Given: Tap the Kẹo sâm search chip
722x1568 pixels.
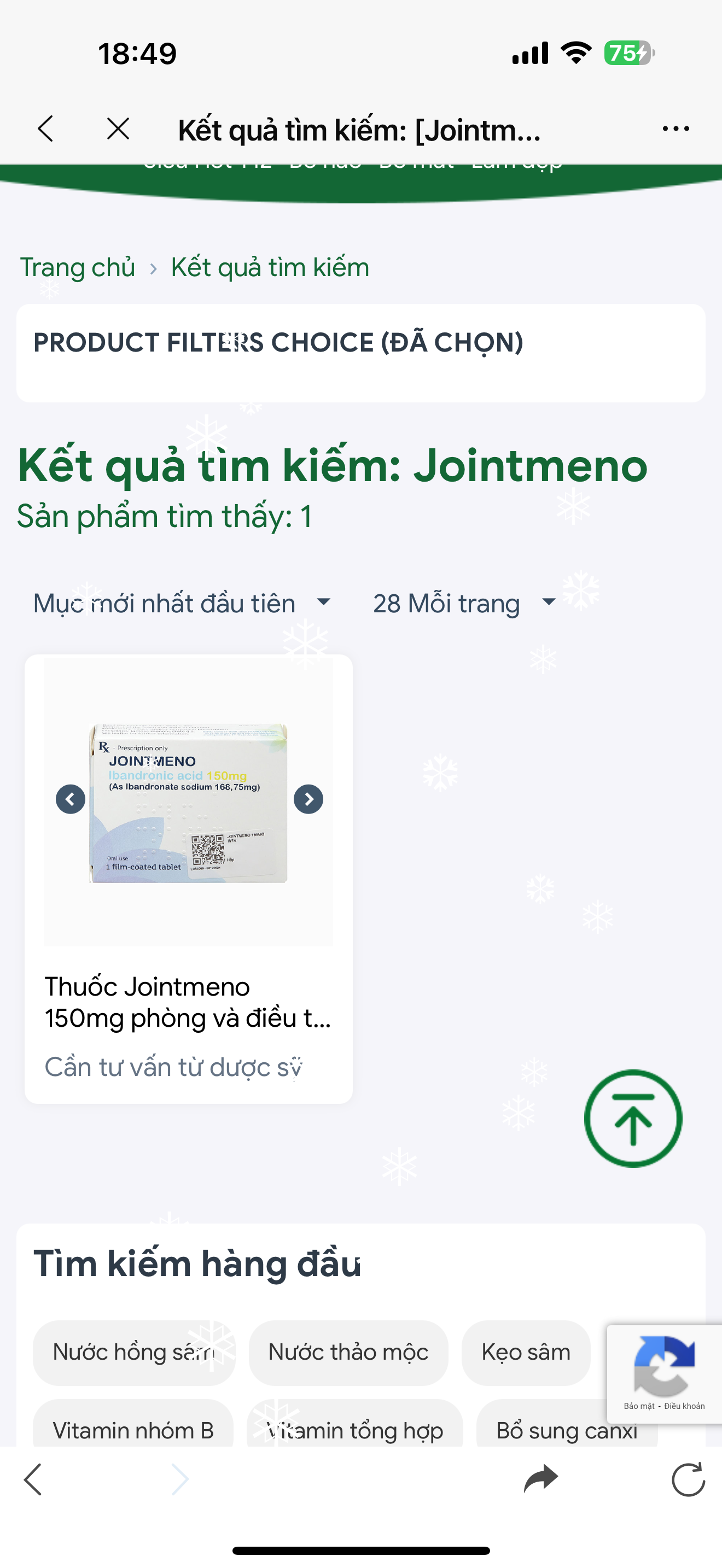Looking at the screenshot, I should (x=526, y=1353).
